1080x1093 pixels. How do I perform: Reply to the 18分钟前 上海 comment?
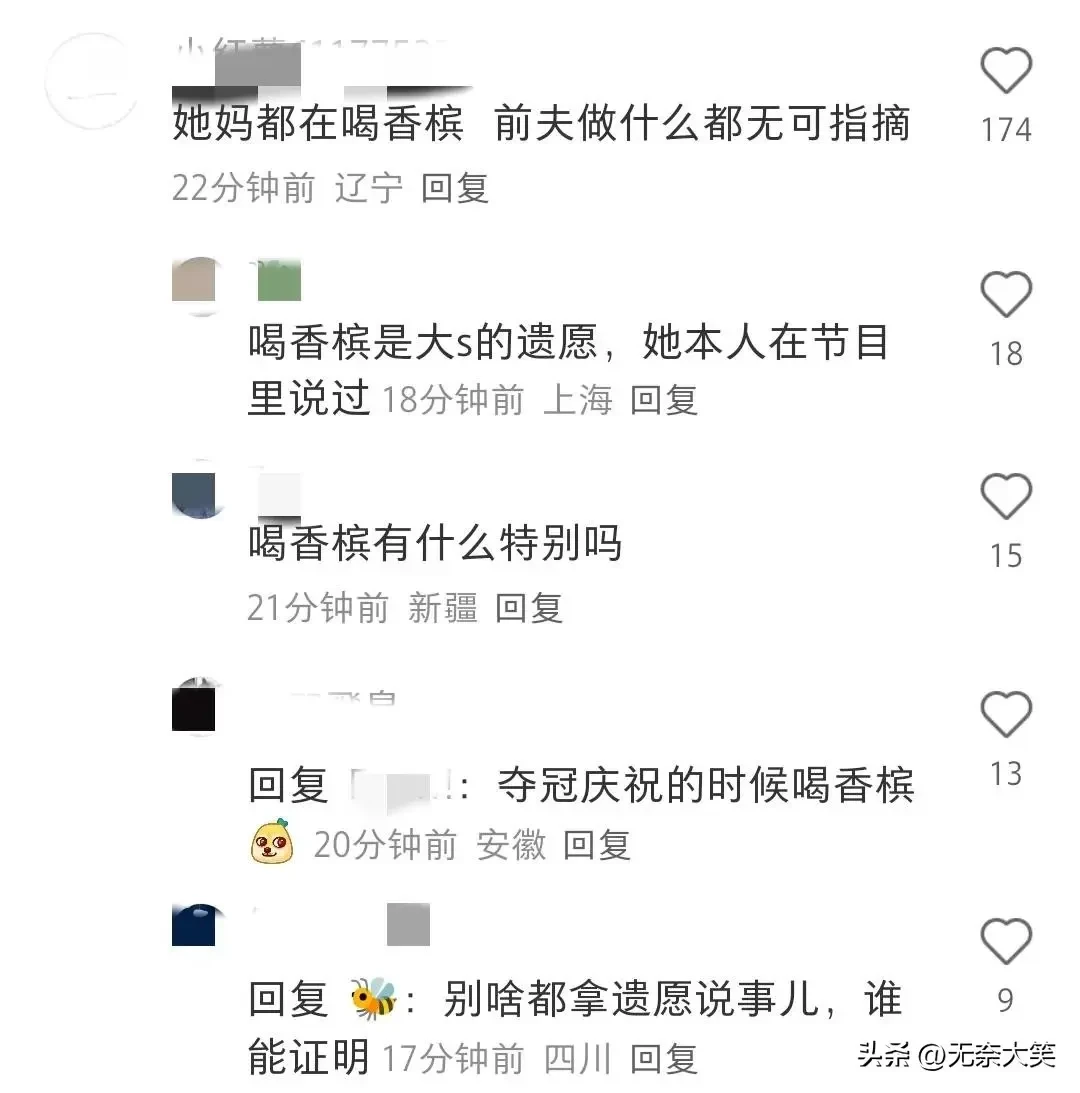click(x=664, y=400)
